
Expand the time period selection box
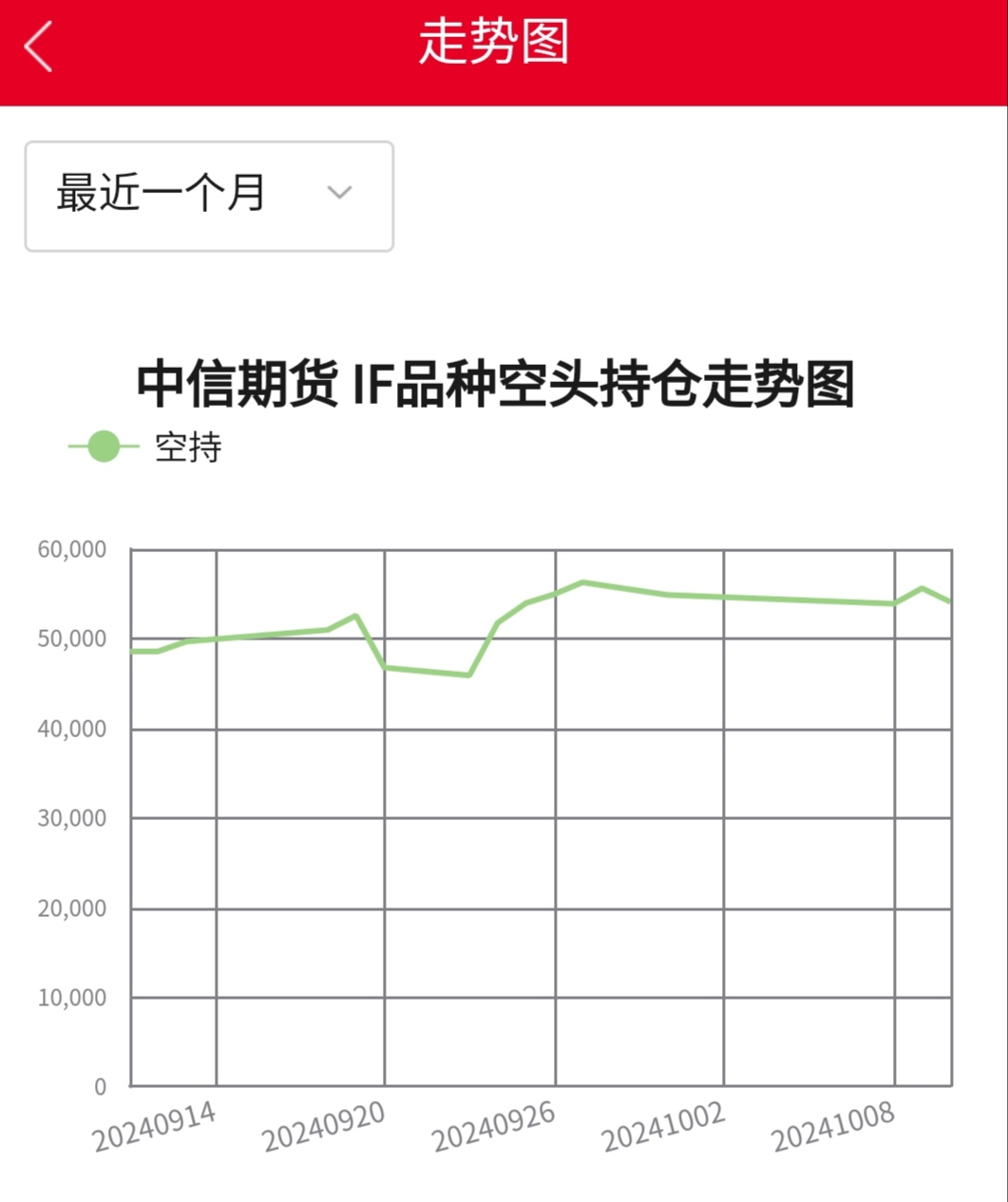point(208,194)
